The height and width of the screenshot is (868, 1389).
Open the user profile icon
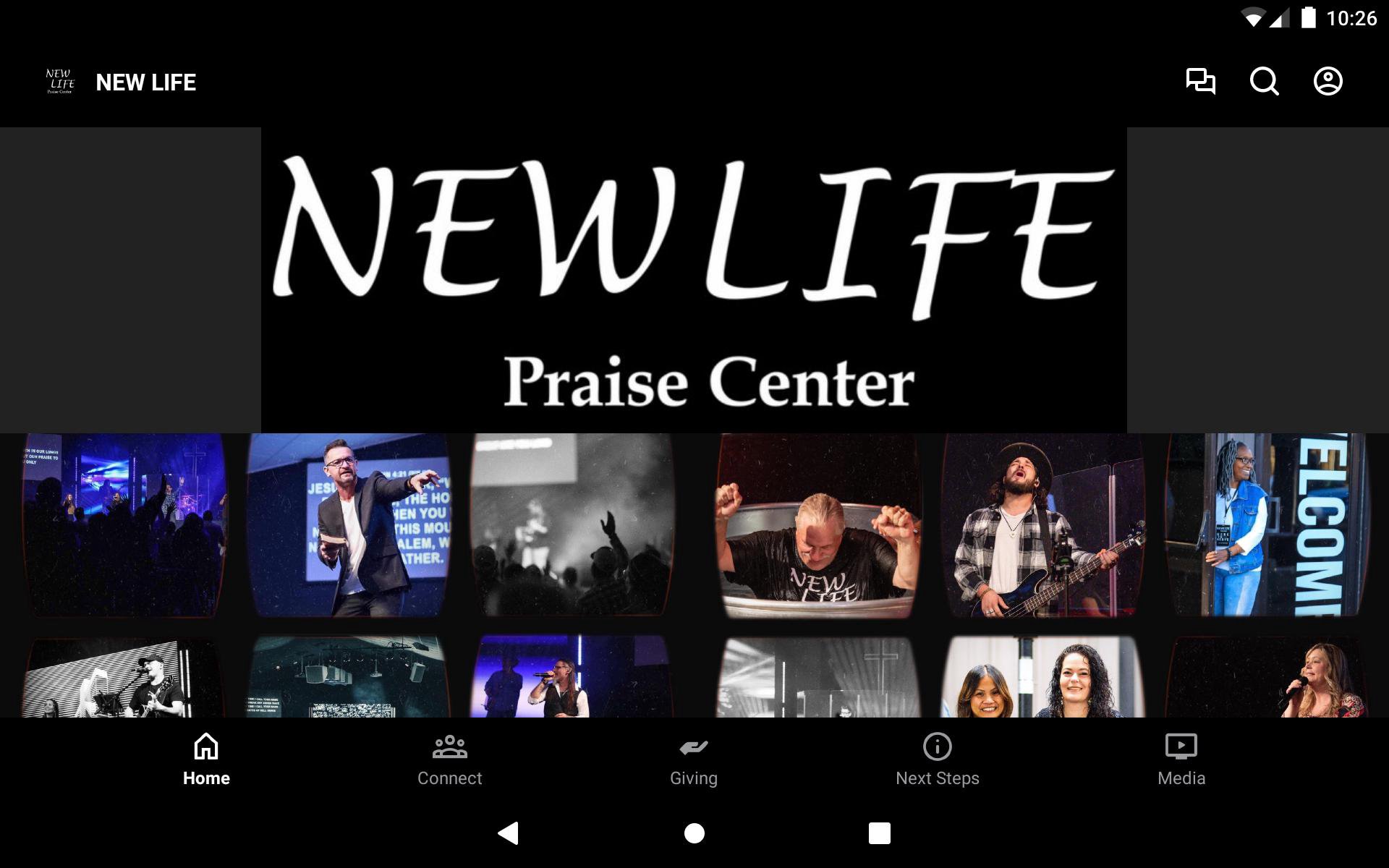coord(1328,81)
